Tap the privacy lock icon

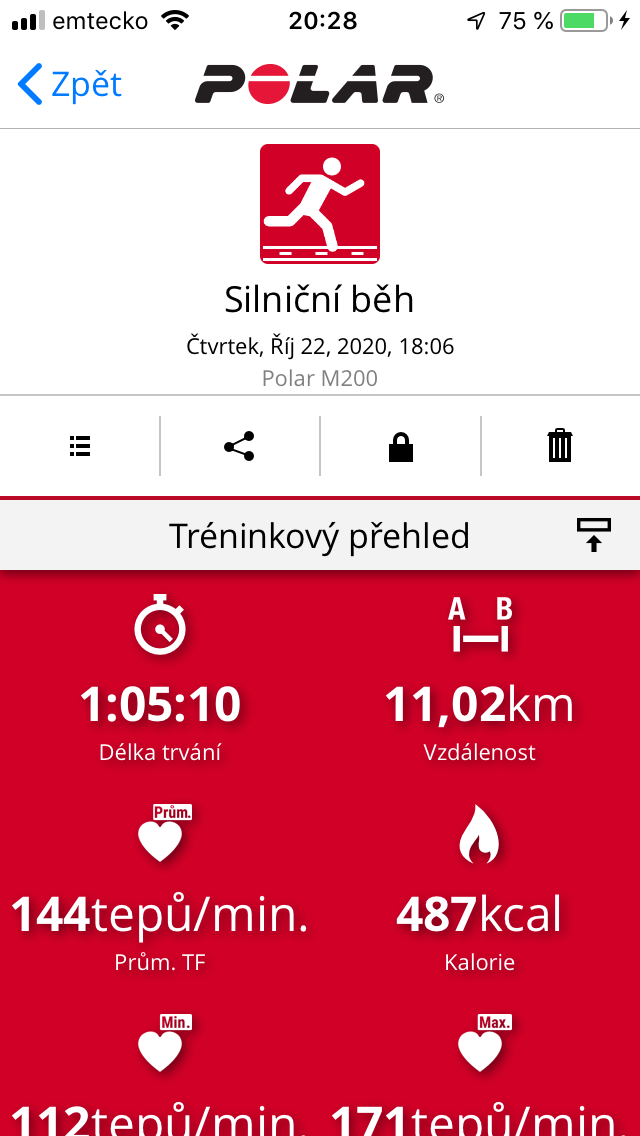400,446
